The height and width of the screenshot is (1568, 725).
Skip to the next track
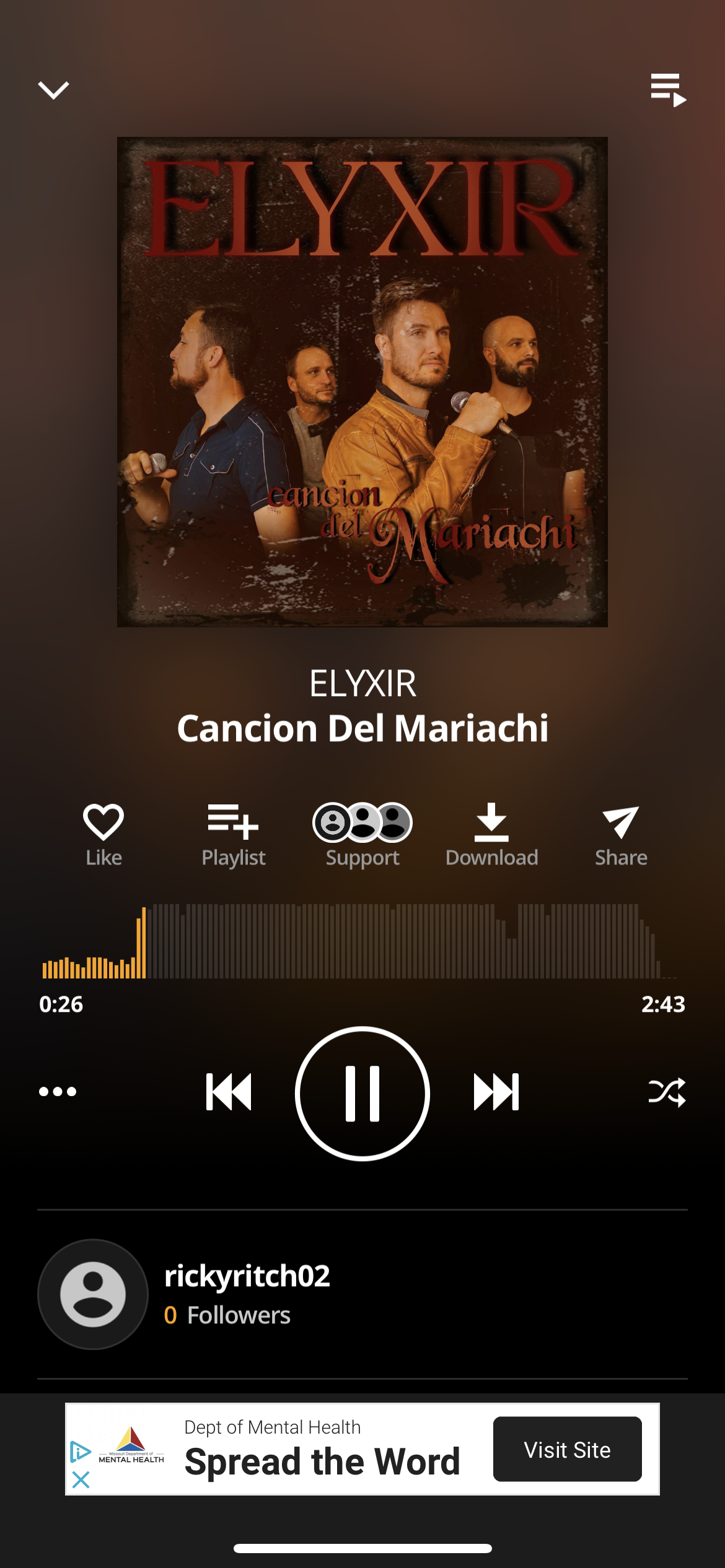tap(496, 1092)
